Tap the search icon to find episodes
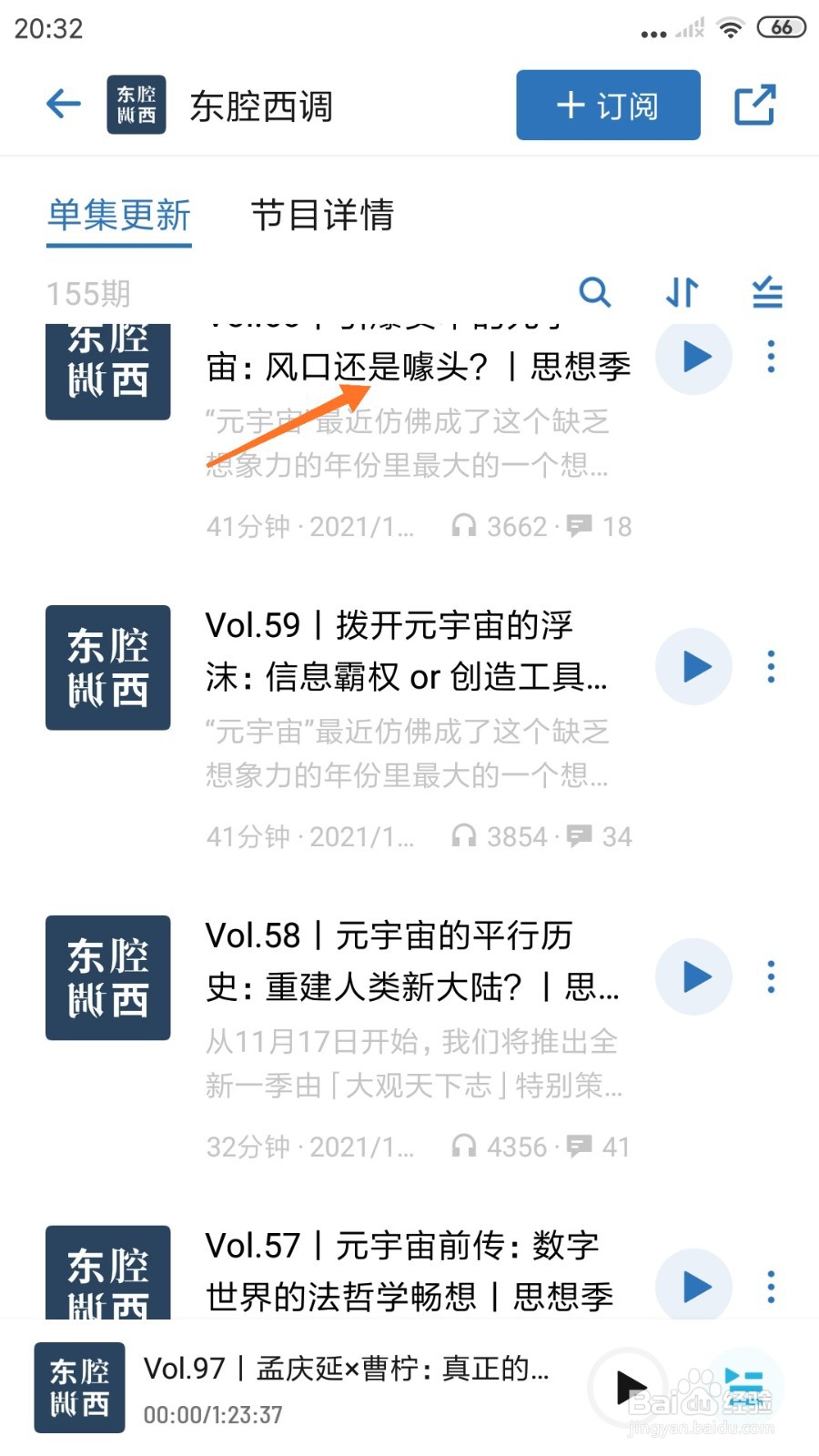Viewport: 819px width, 1456px height. 596,293
